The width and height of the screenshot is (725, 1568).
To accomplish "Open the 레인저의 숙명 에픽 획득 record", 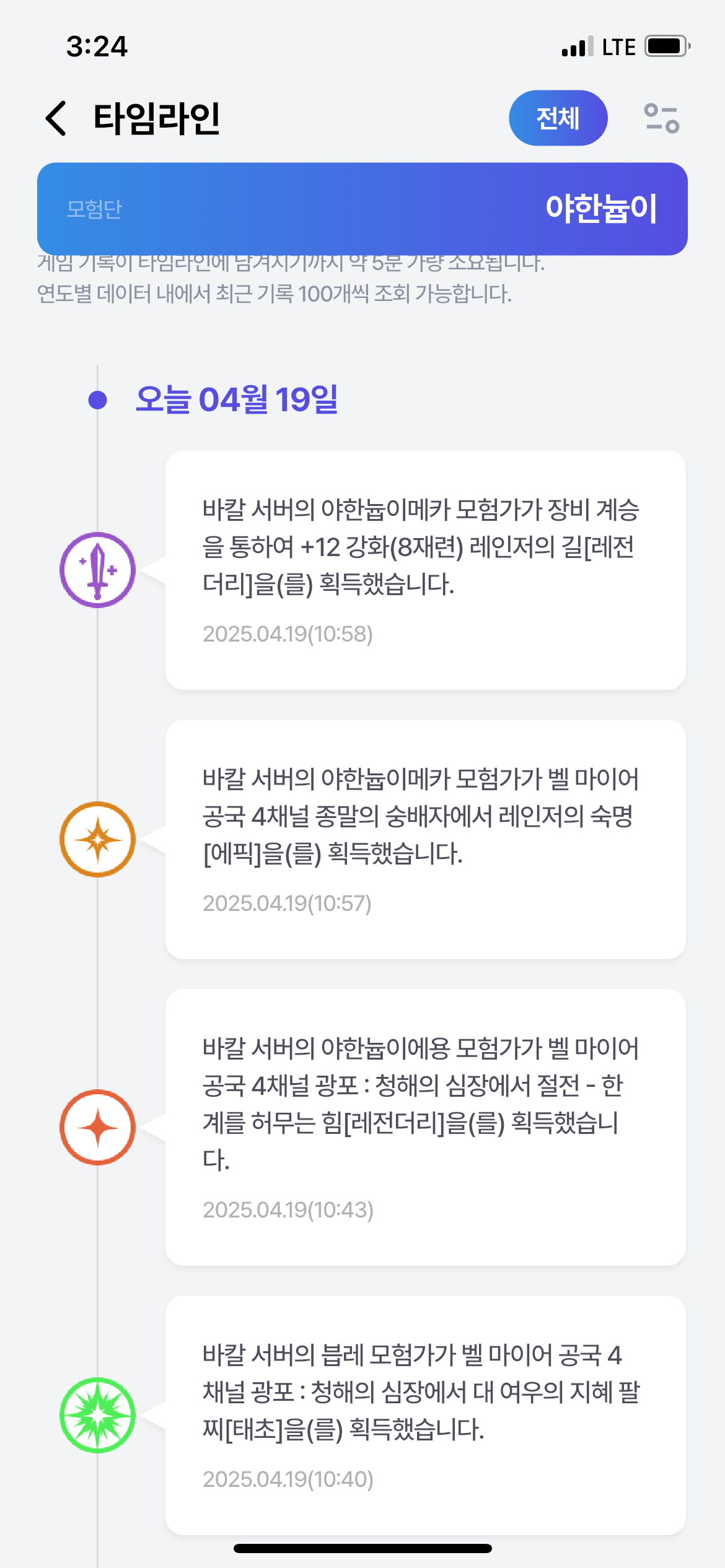I will point(425,839).
